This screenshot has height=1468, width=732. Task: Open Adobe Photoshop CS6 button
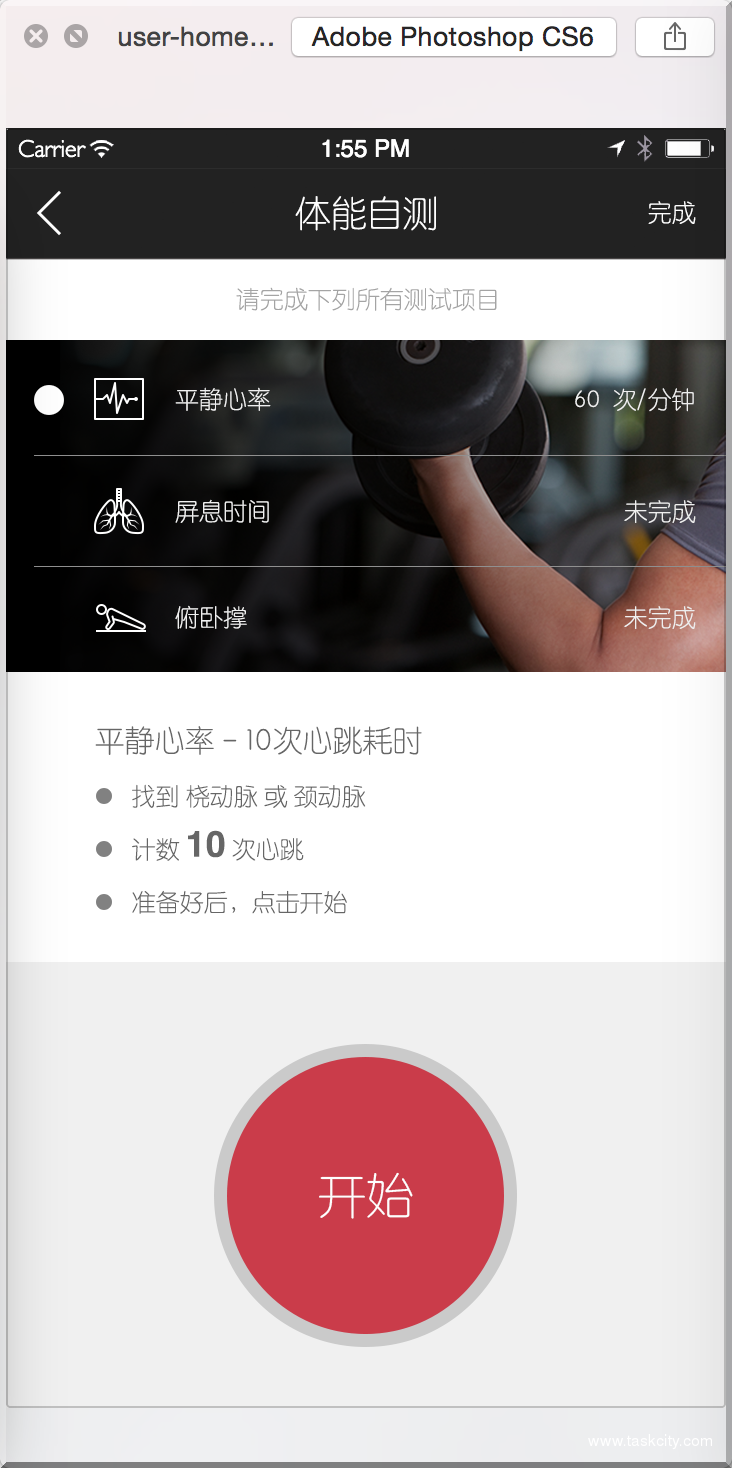point(453,38)
